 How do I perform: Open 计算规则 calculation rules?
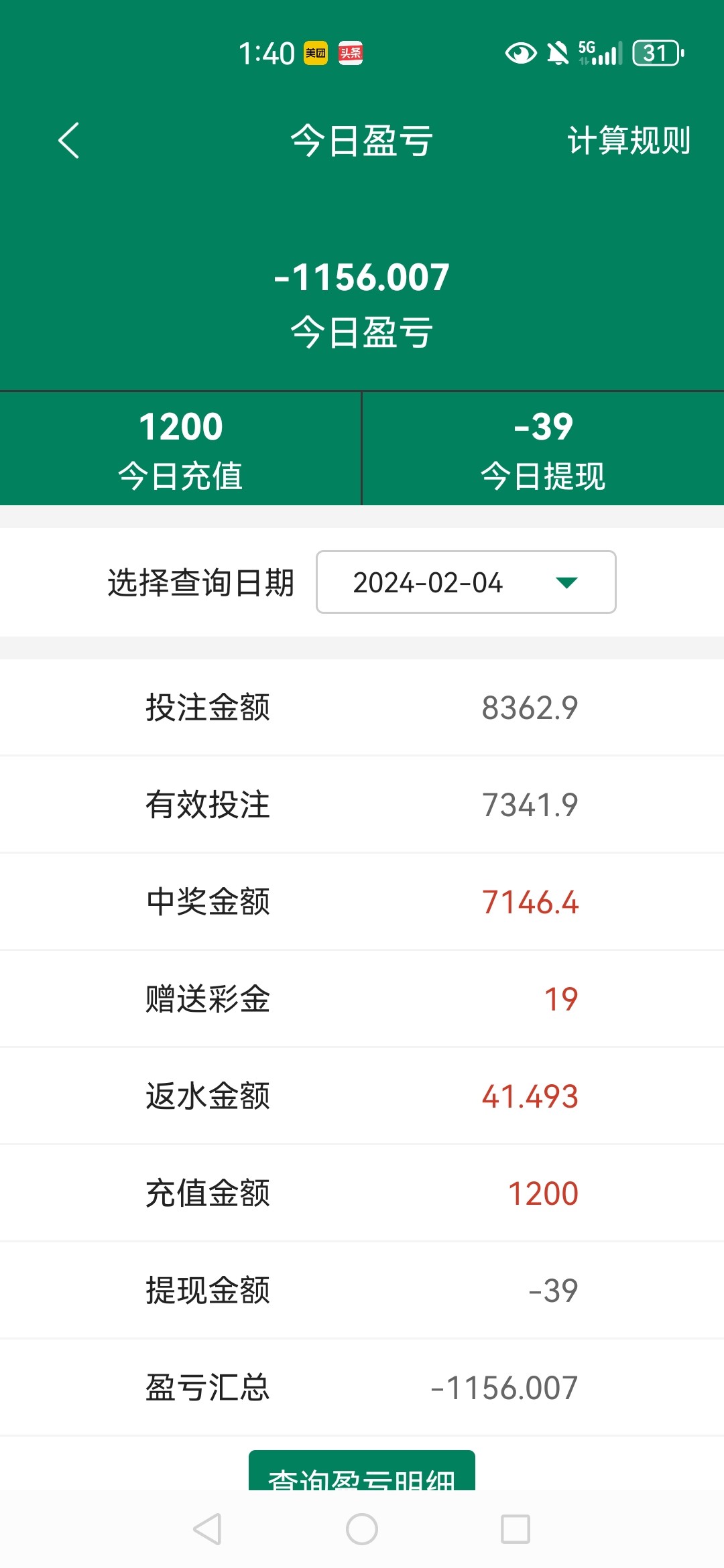coord(628,141)
